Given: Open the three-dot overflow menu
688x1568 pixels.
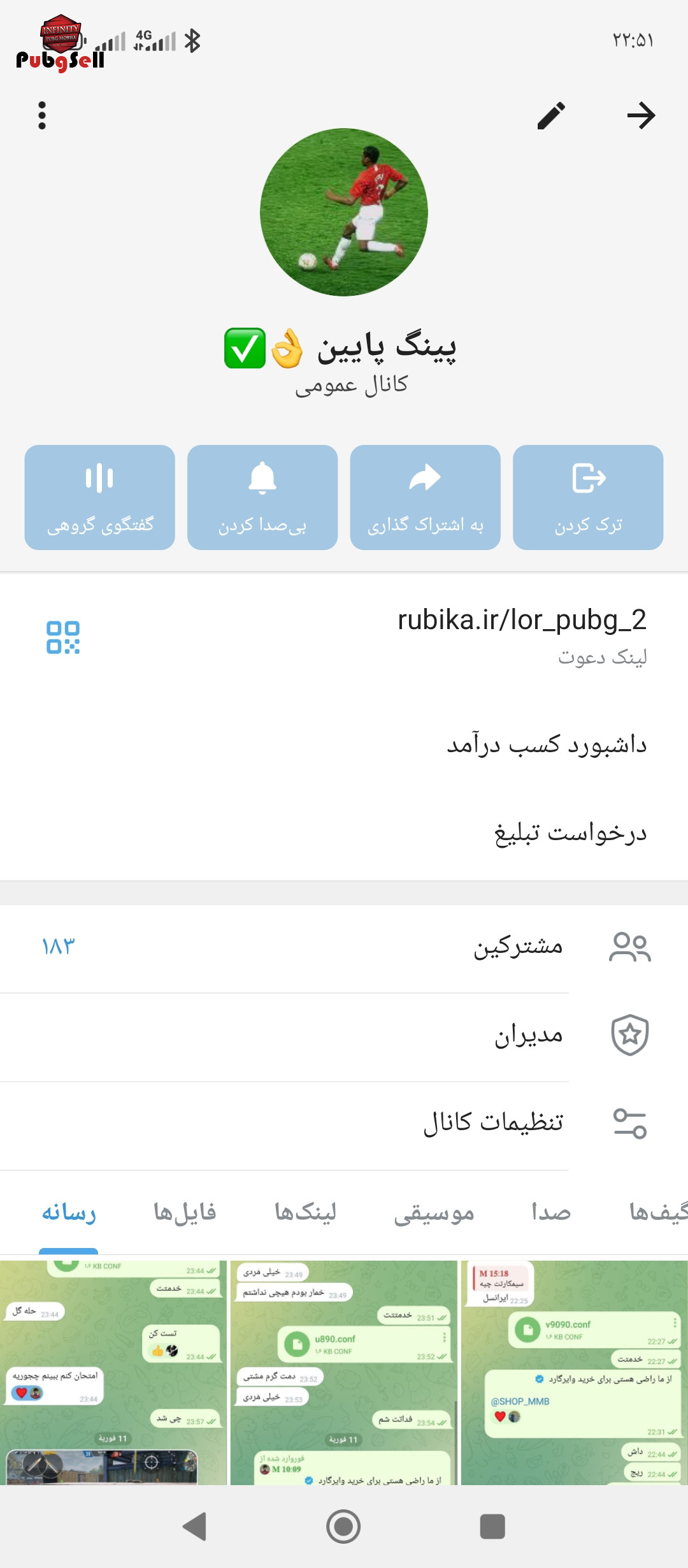Looking at the screenshot, I should 42,115.
